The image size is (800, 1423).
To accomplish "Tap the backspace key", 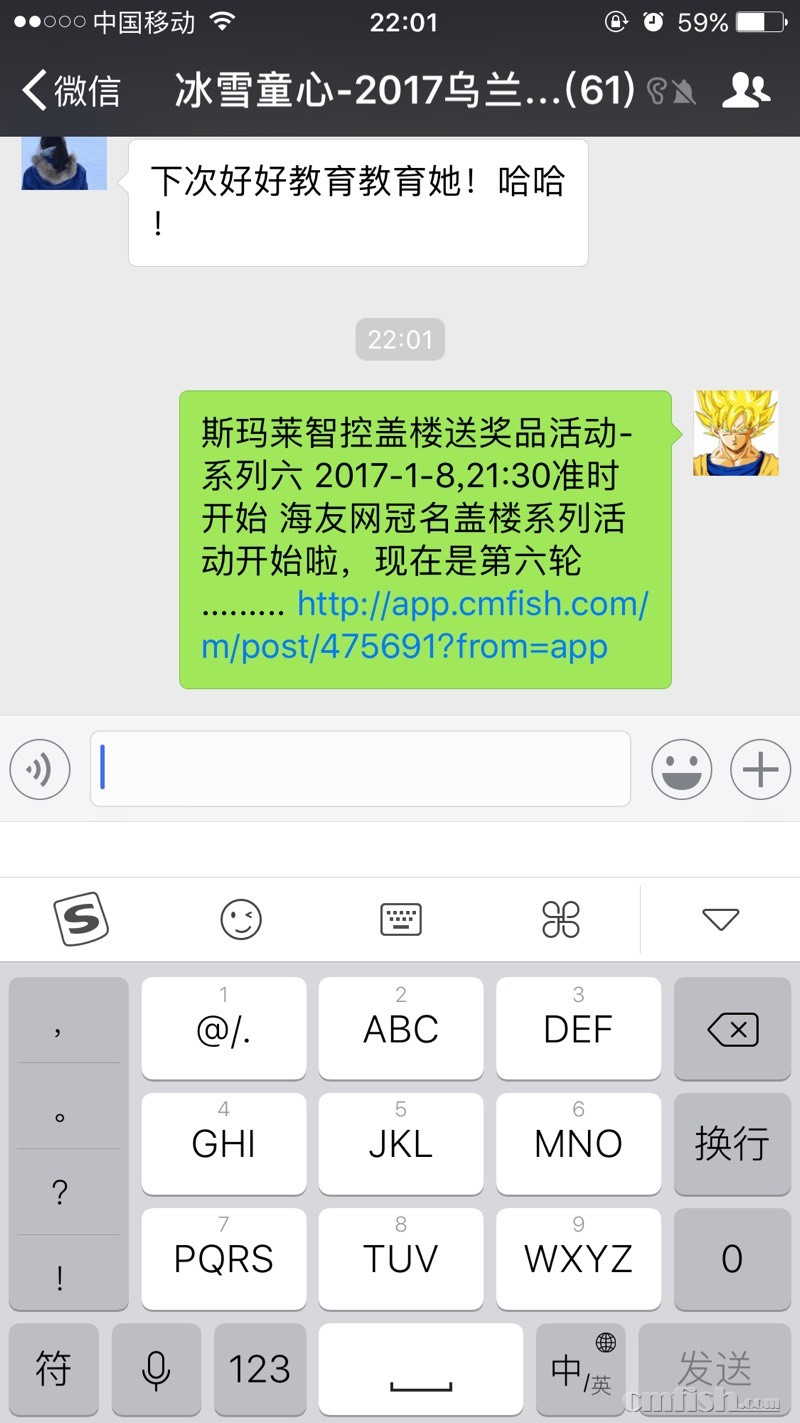I will (733, 1029).
